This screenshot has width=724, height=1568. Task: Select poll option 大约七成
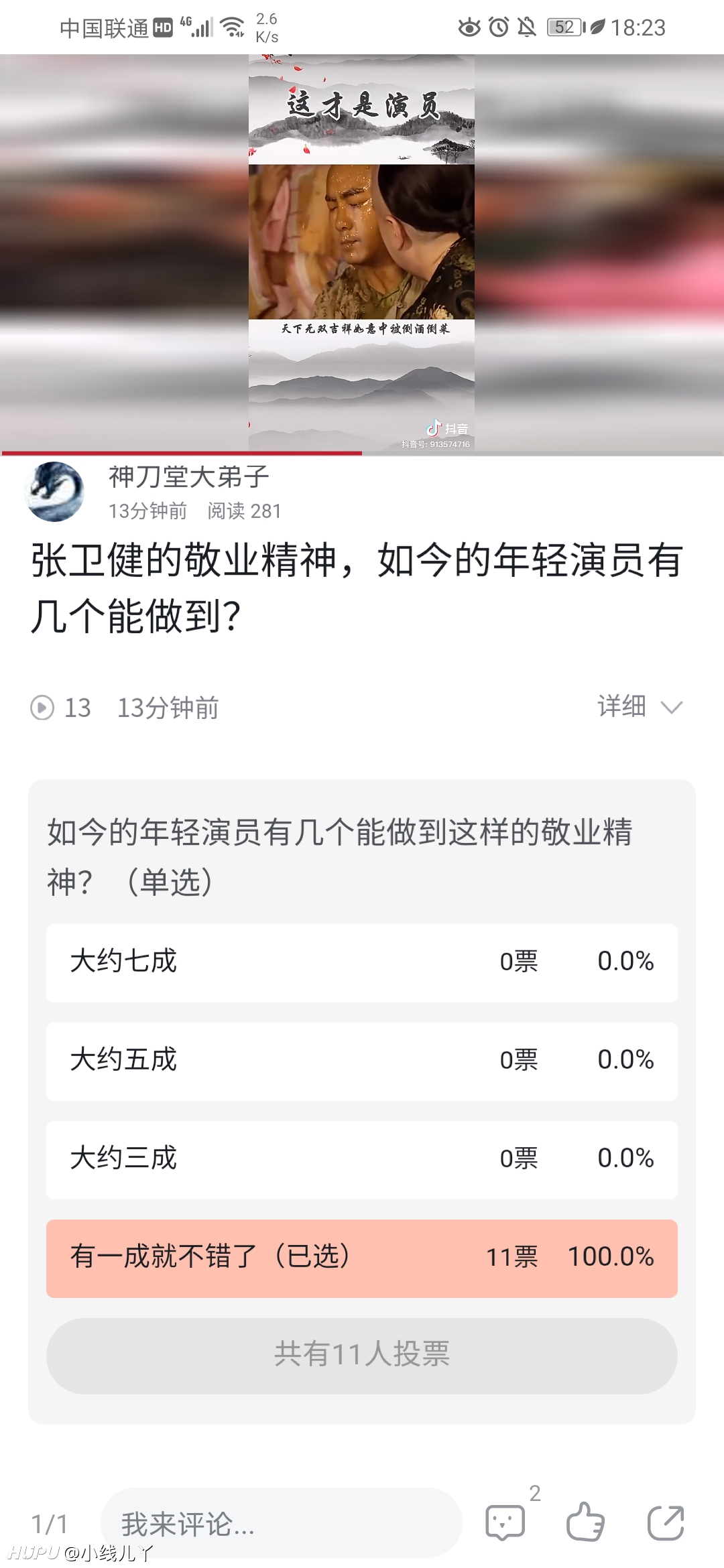[x=362, y=962]
